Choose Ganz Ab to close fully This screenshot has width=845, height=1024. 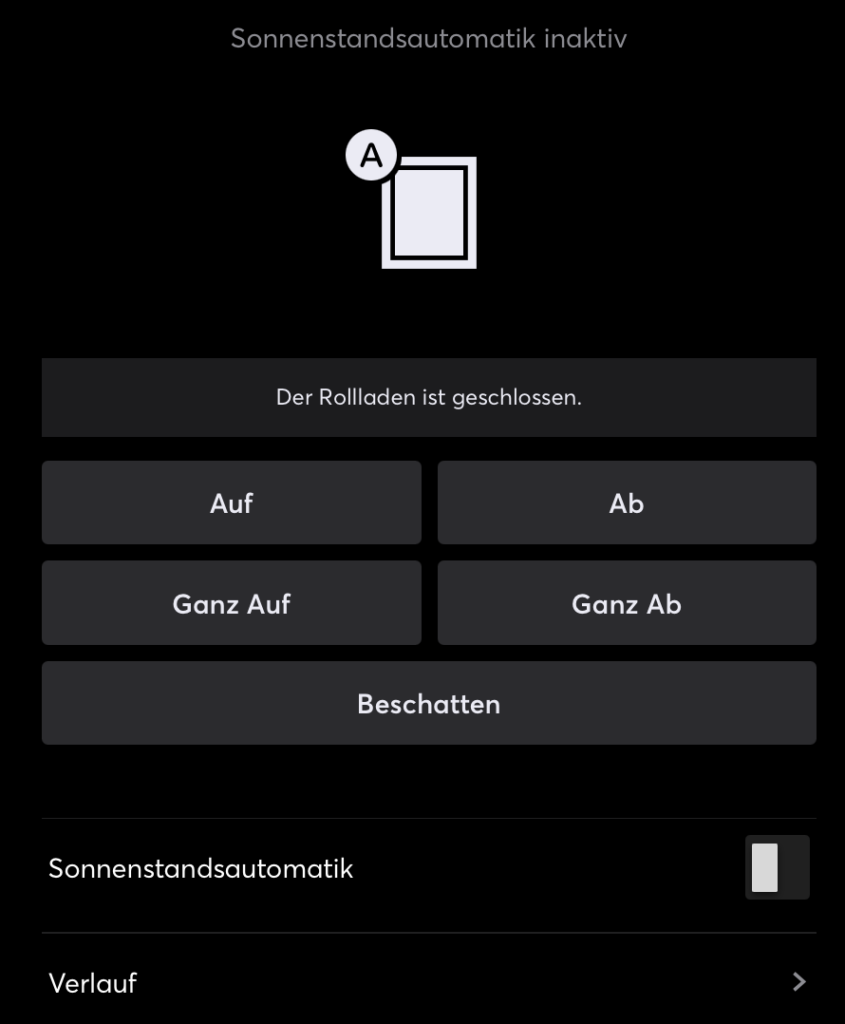pyautogui.click(x=626, y=603)
